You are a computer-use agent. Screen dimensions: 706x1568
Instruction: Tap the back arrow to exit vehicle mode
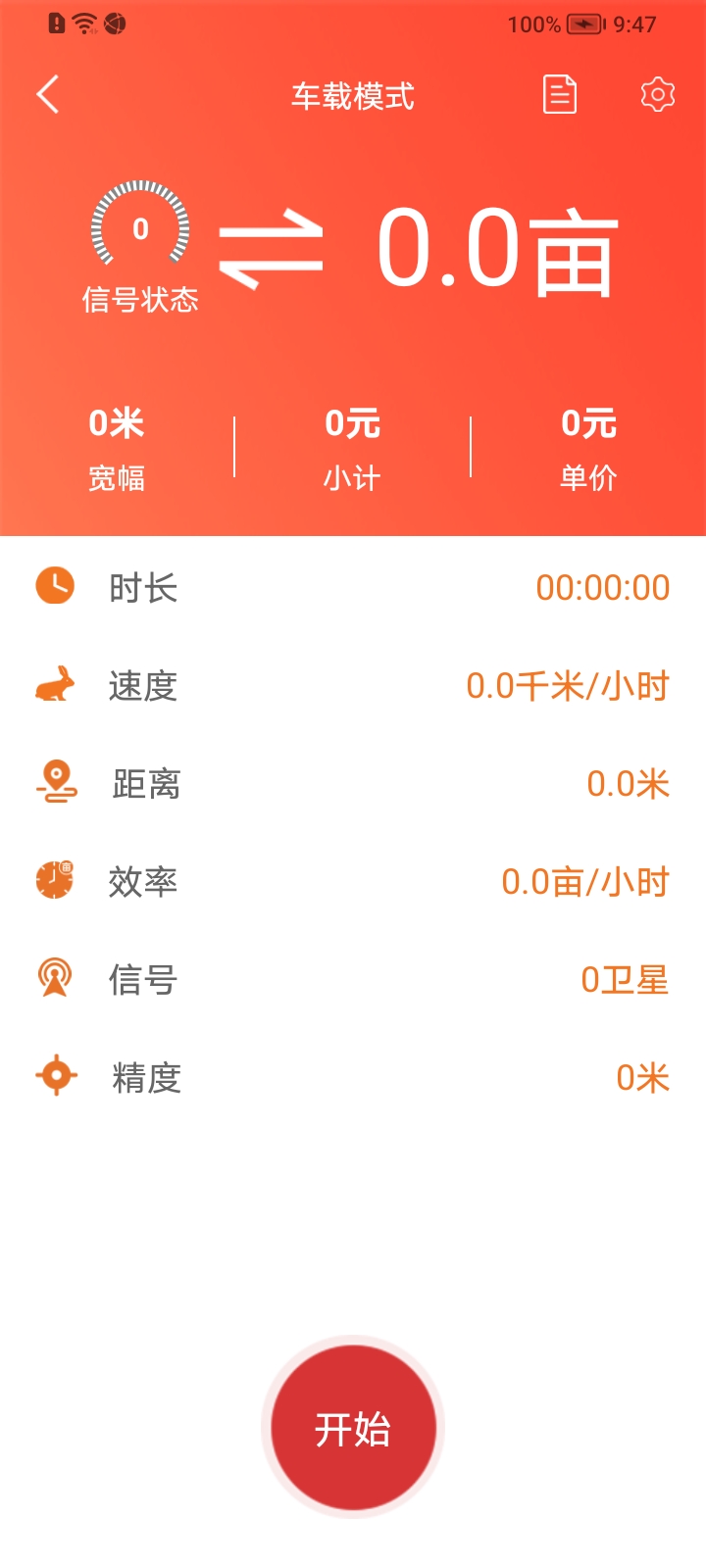coord(46,94)
